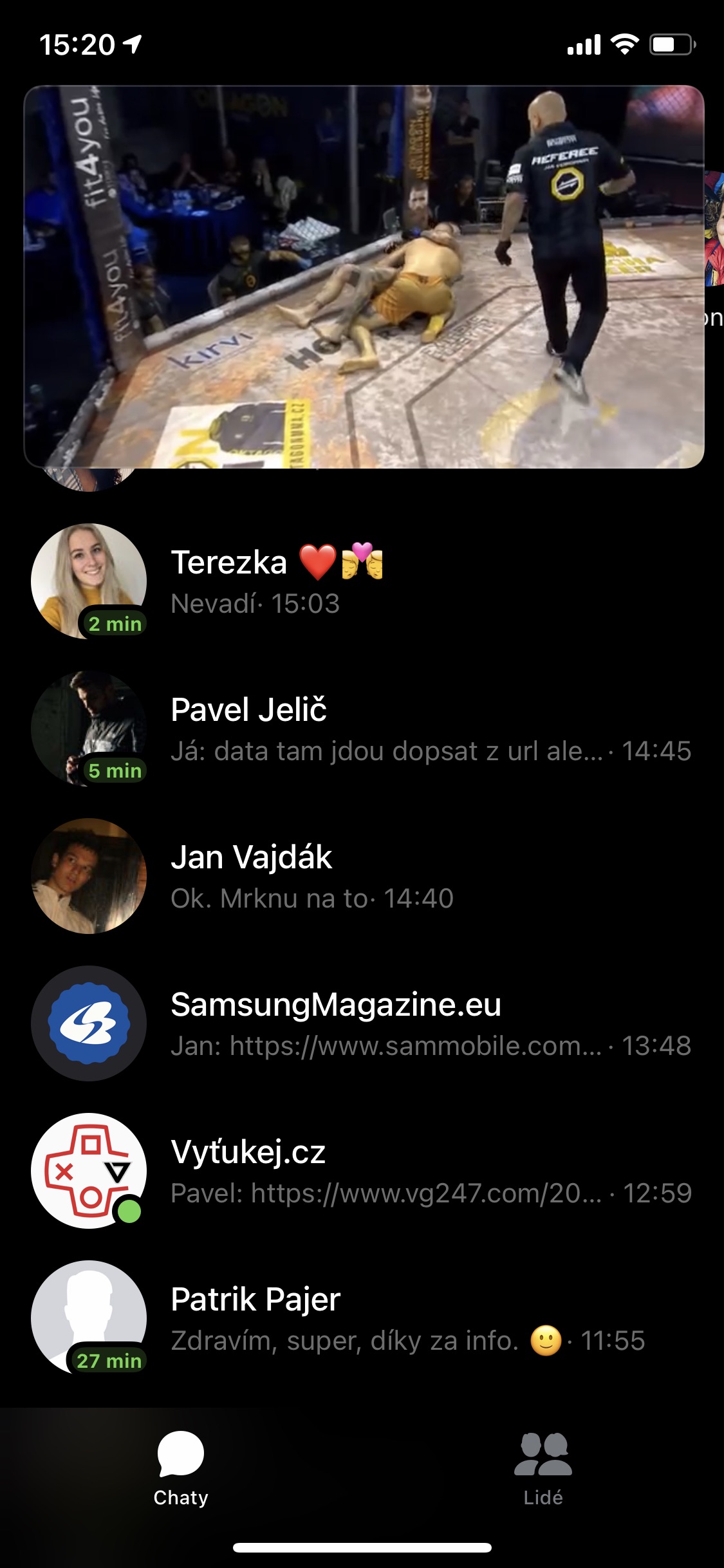This screenshot has width=724, height=1568.
Task: Open the chat with Terezka
Action: pos(362,581)
